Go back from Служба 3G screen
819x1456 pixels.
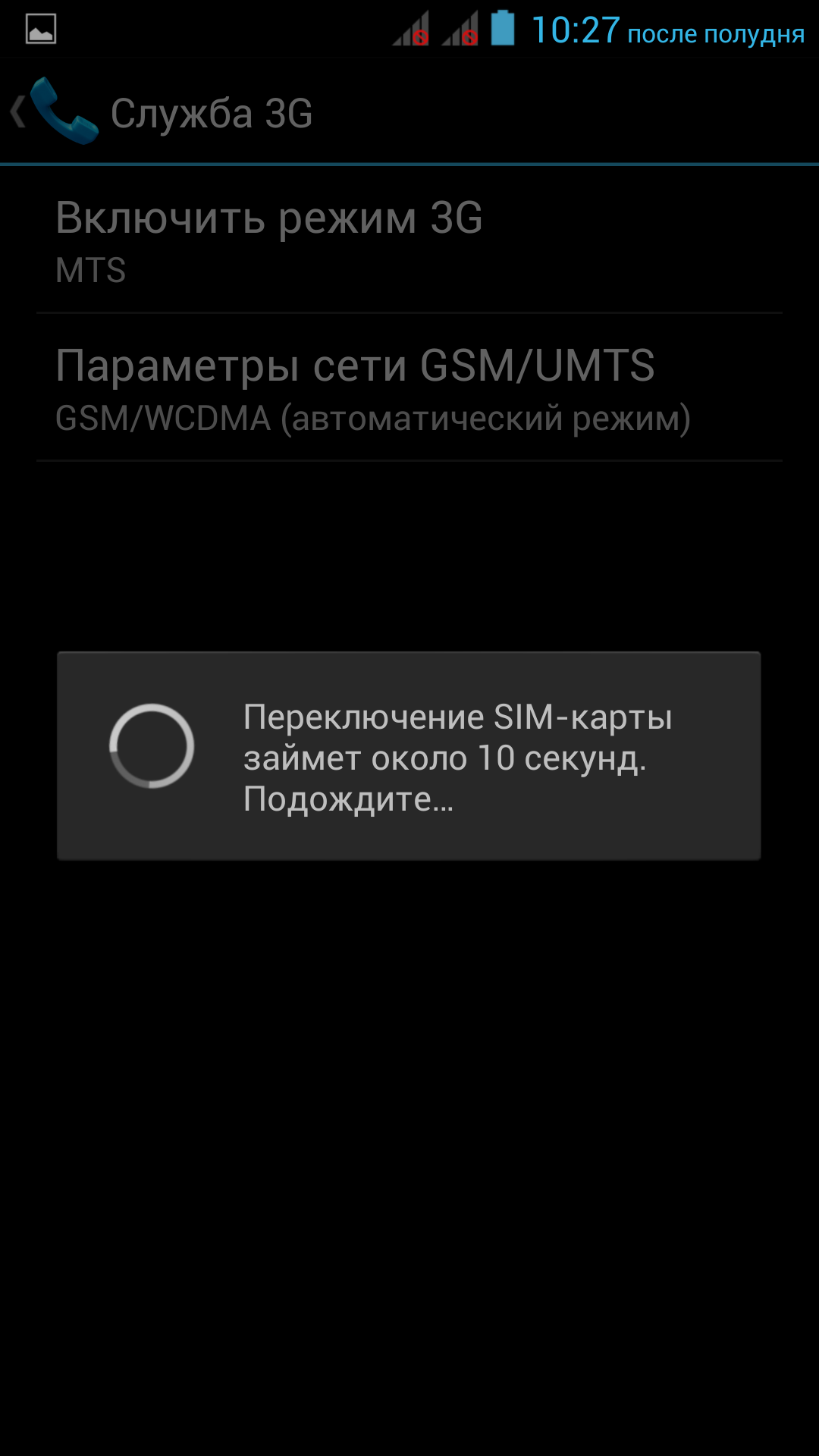point(53,112)
